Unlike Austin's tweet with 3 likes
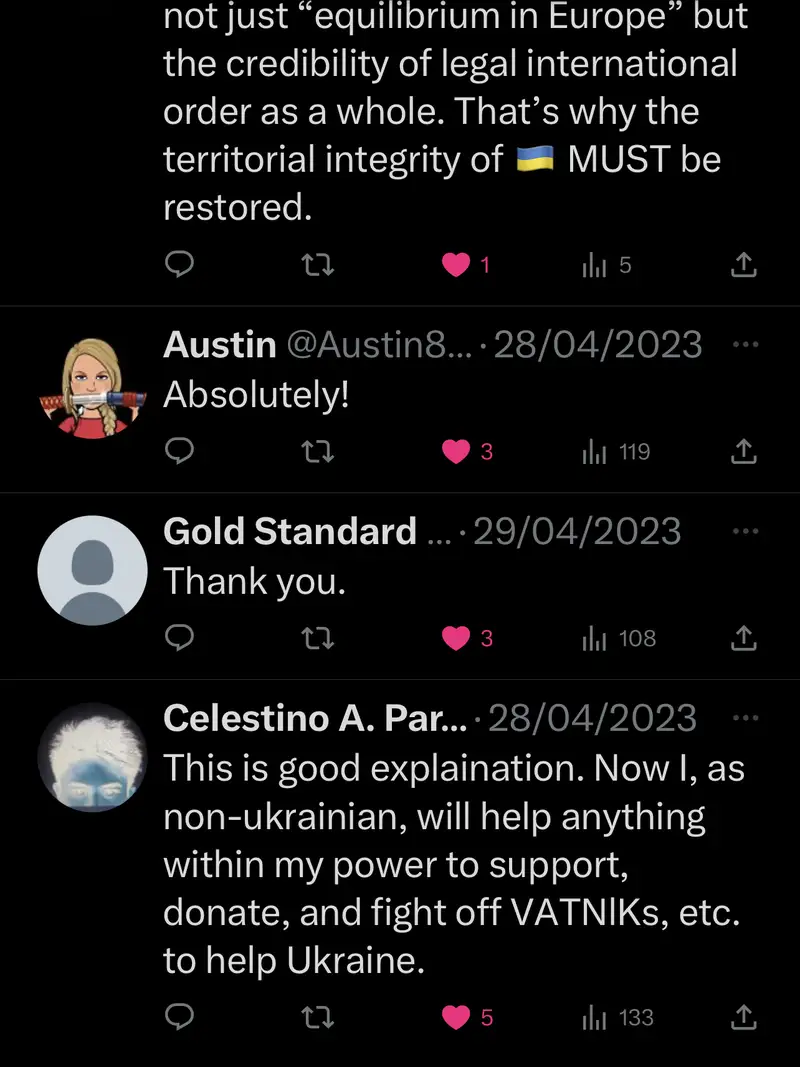The image size is (800, 1067). click(x=457, y=452)
